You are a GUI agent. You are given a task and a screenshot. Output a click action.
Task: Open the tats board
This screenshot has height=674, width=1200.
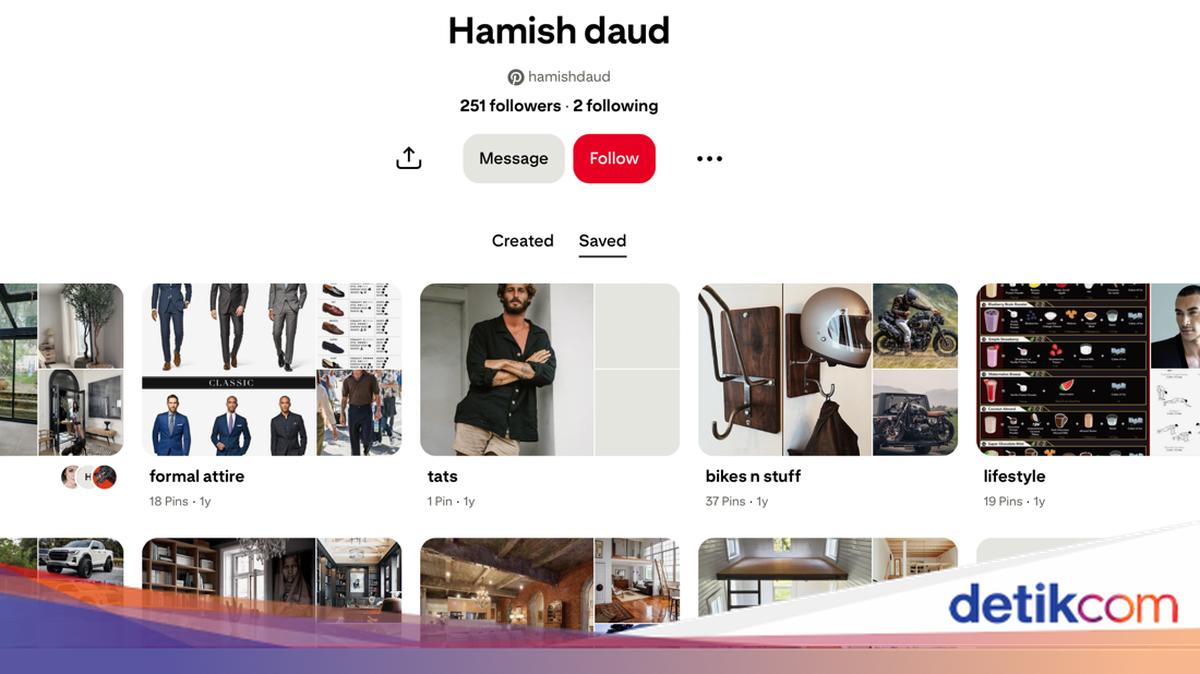tap(549, 370)
